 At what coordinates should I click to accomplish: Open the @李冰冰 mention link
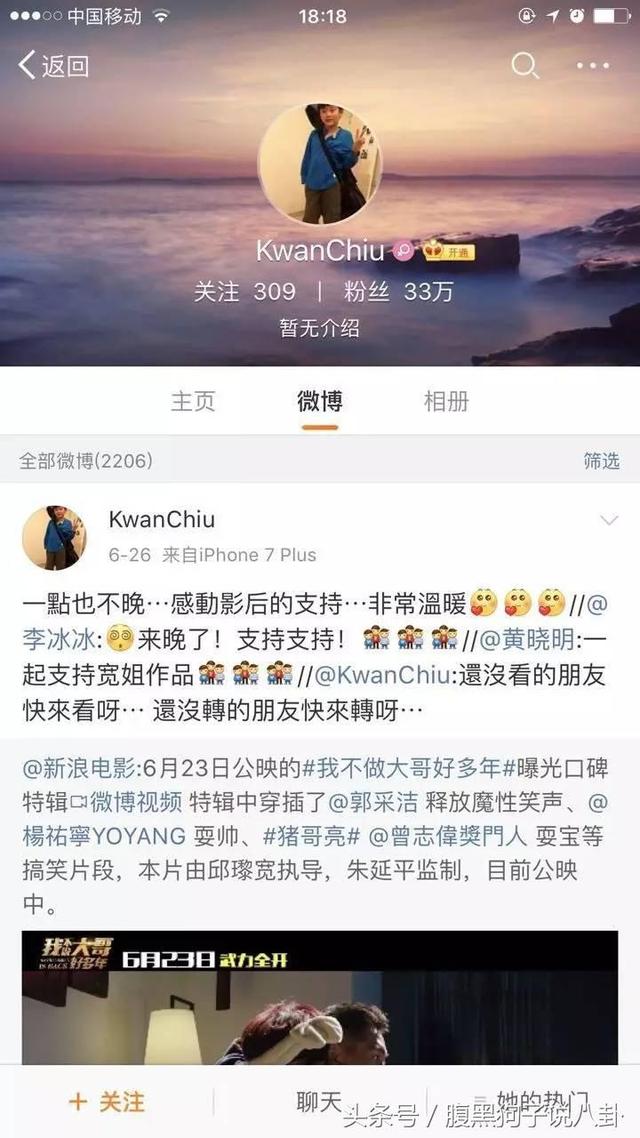point(53,639)
